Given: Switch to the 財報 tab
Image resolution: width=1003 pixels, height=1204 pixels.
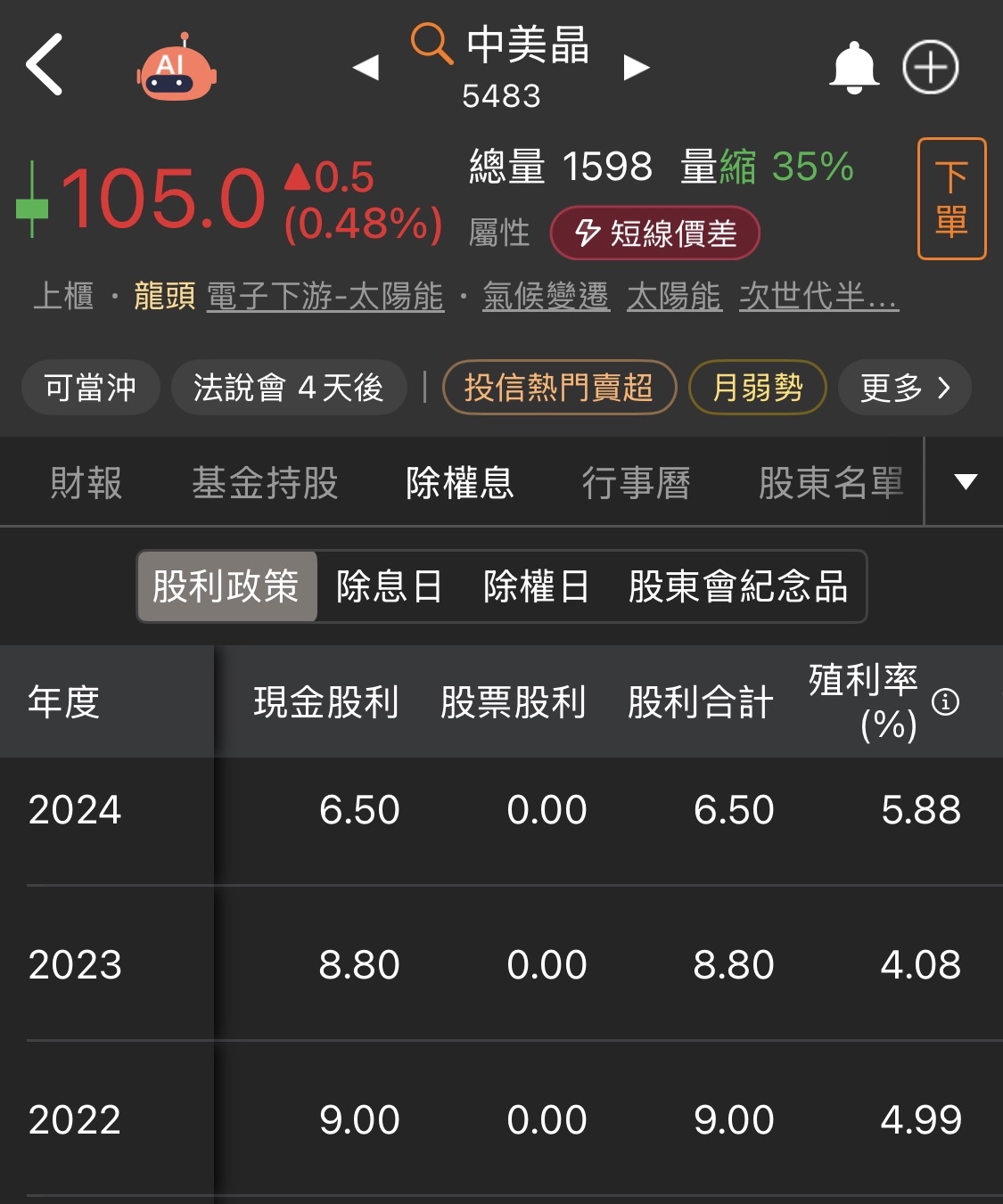Looking at the screenshot, I should click(x=86, y=483).
